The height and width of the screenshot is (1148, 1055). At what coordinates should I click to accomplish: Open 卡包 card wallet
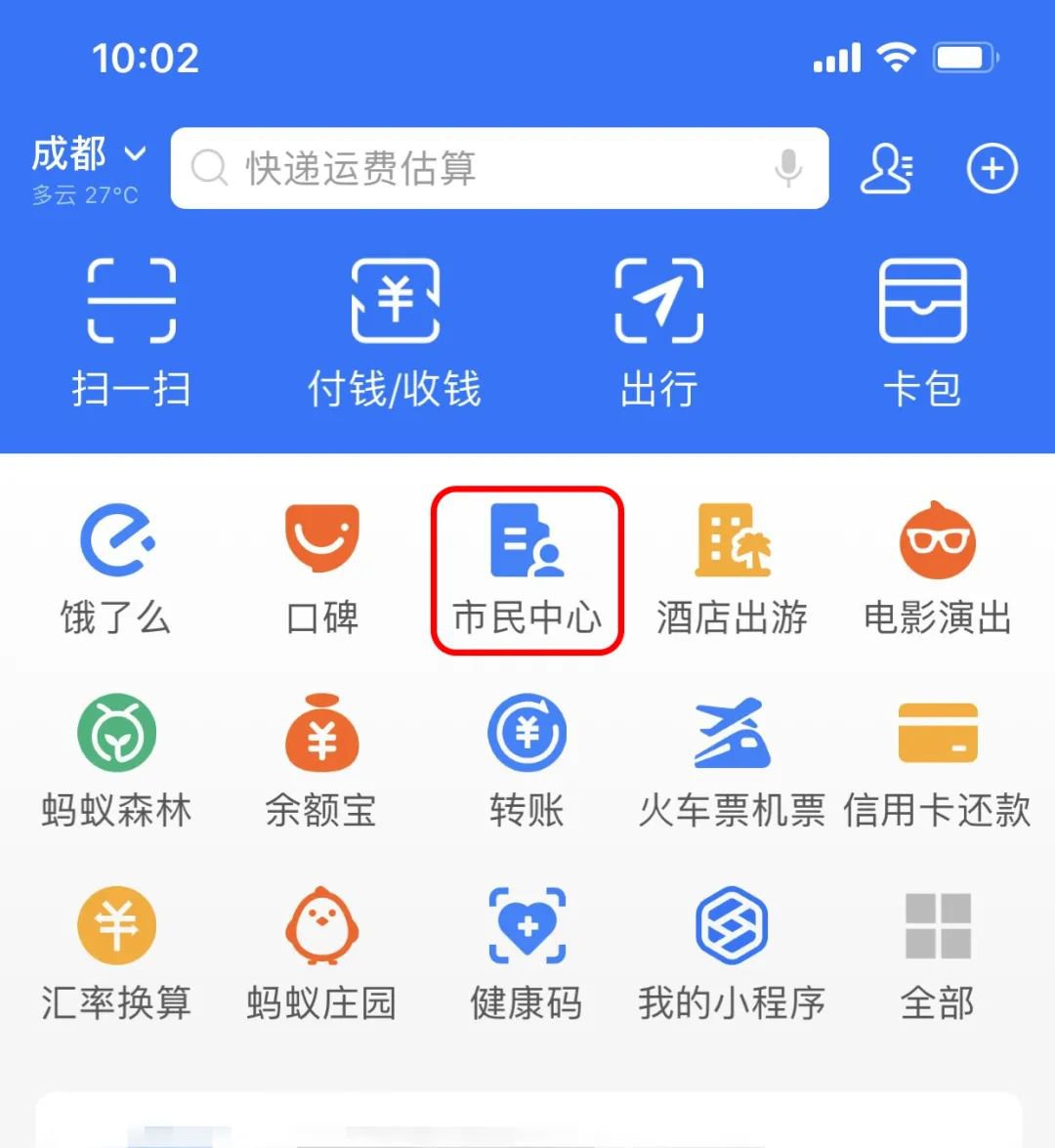click(922, 332)
